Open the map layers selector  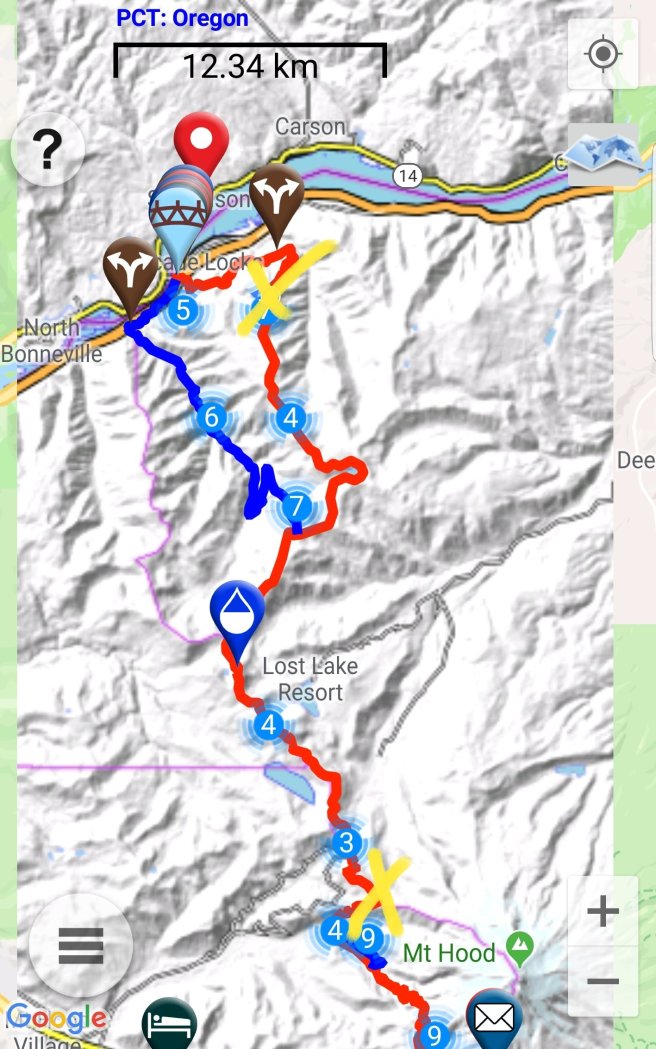pos(602,157)
